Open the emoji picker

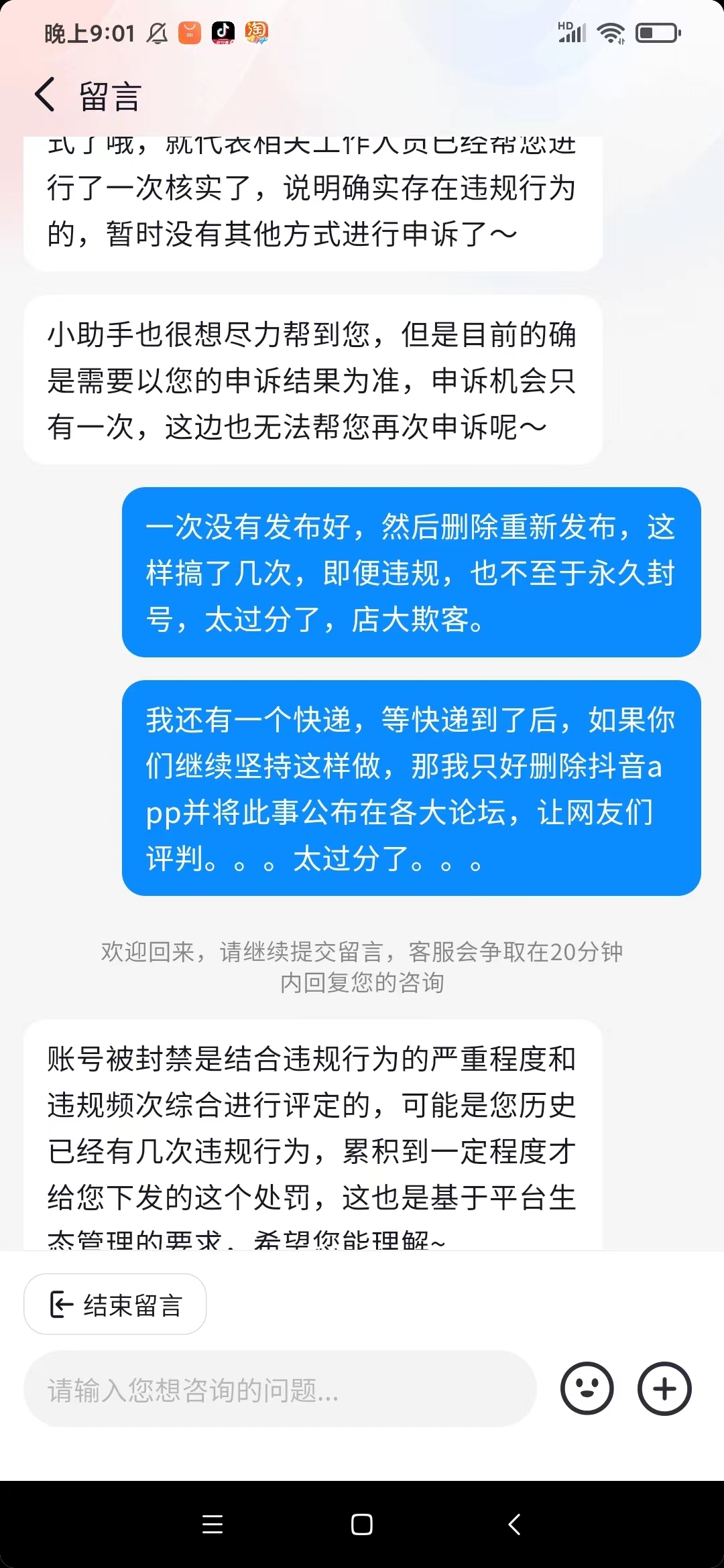pyautogui.click(x=587, y=1388)
